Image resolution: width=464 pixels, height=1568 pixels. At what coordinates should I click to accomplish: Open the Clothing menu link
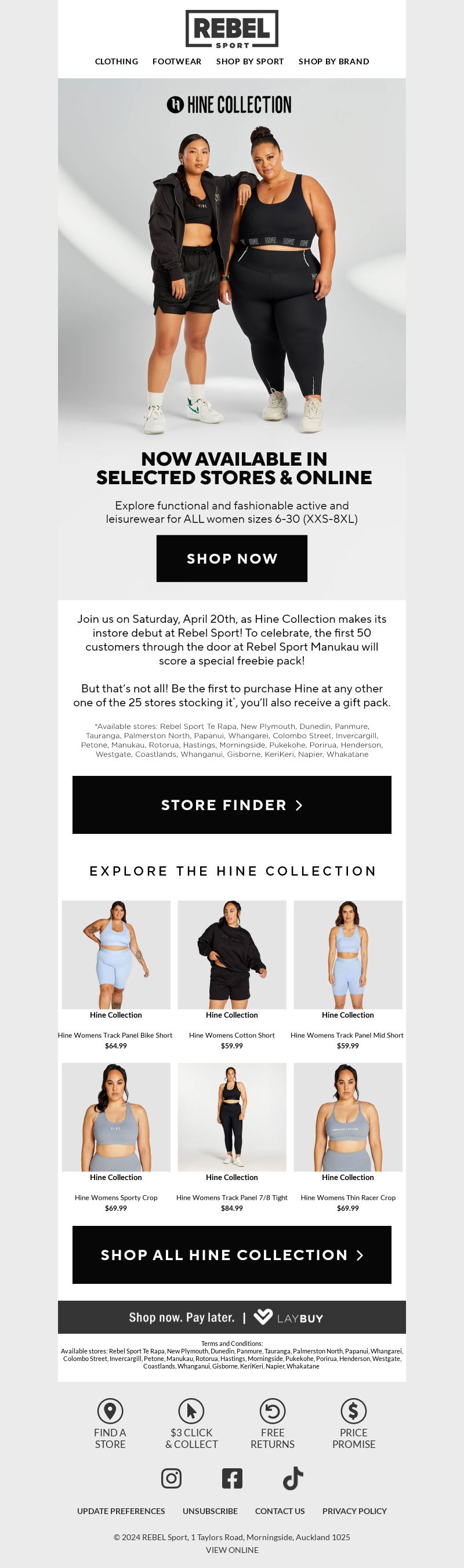[117, 61]
